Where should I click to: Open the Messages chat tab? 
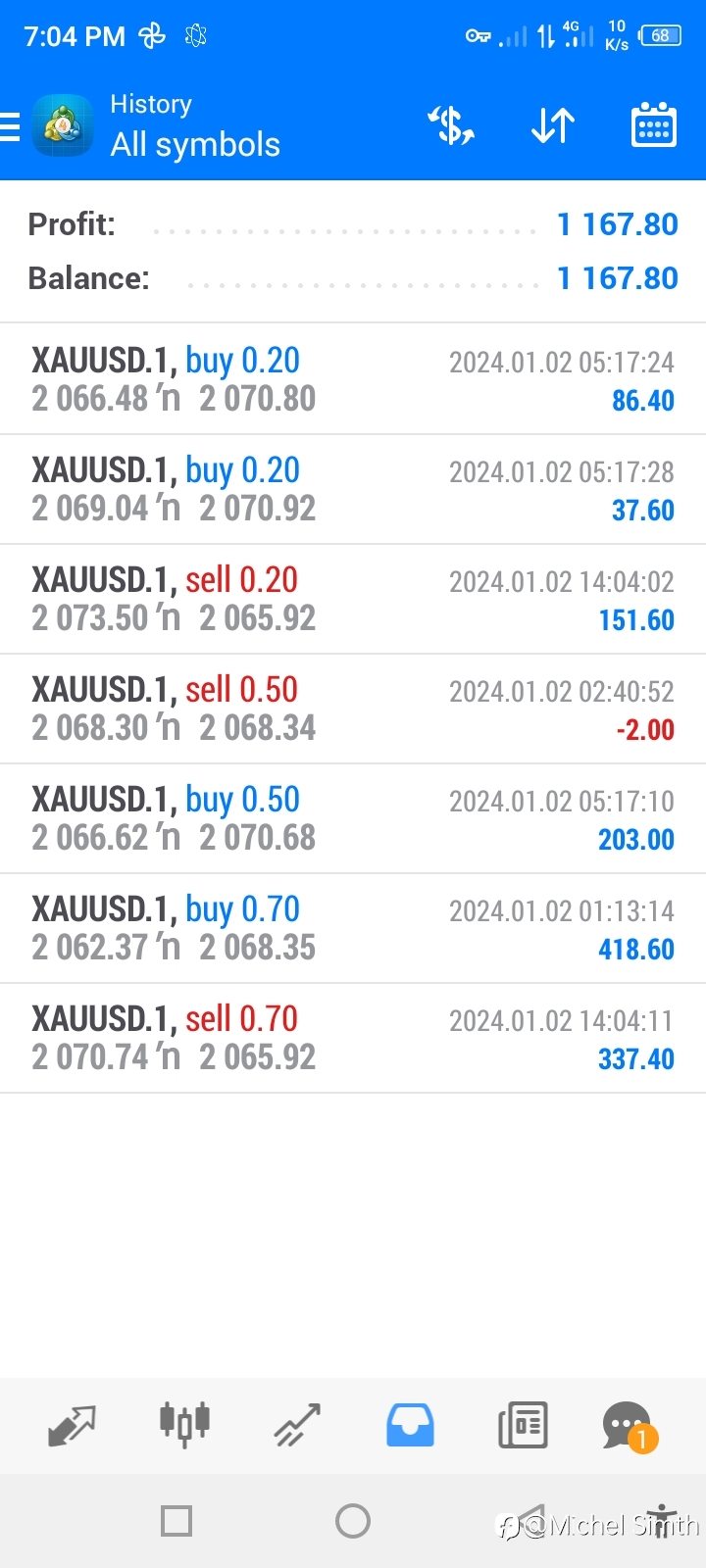629,1427
